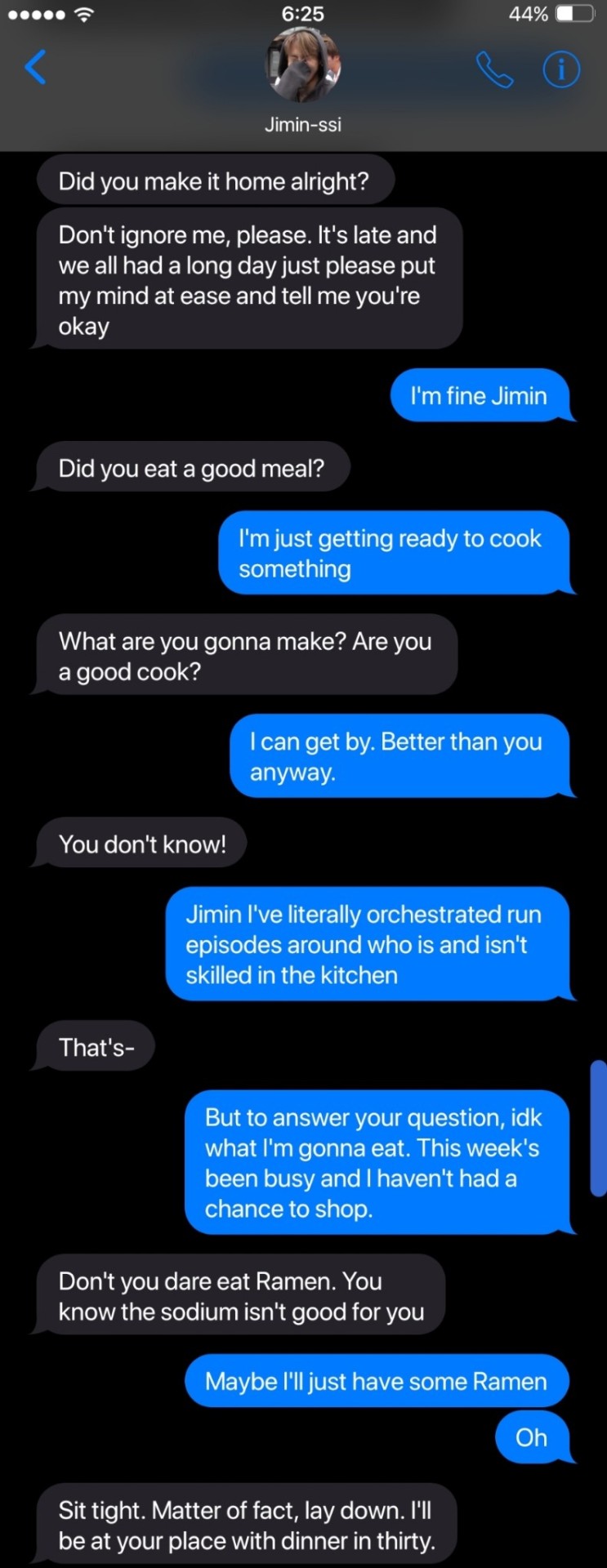The image size is (607, 1568).
Task: Open the conversation info button
Action: pos(561,69)
